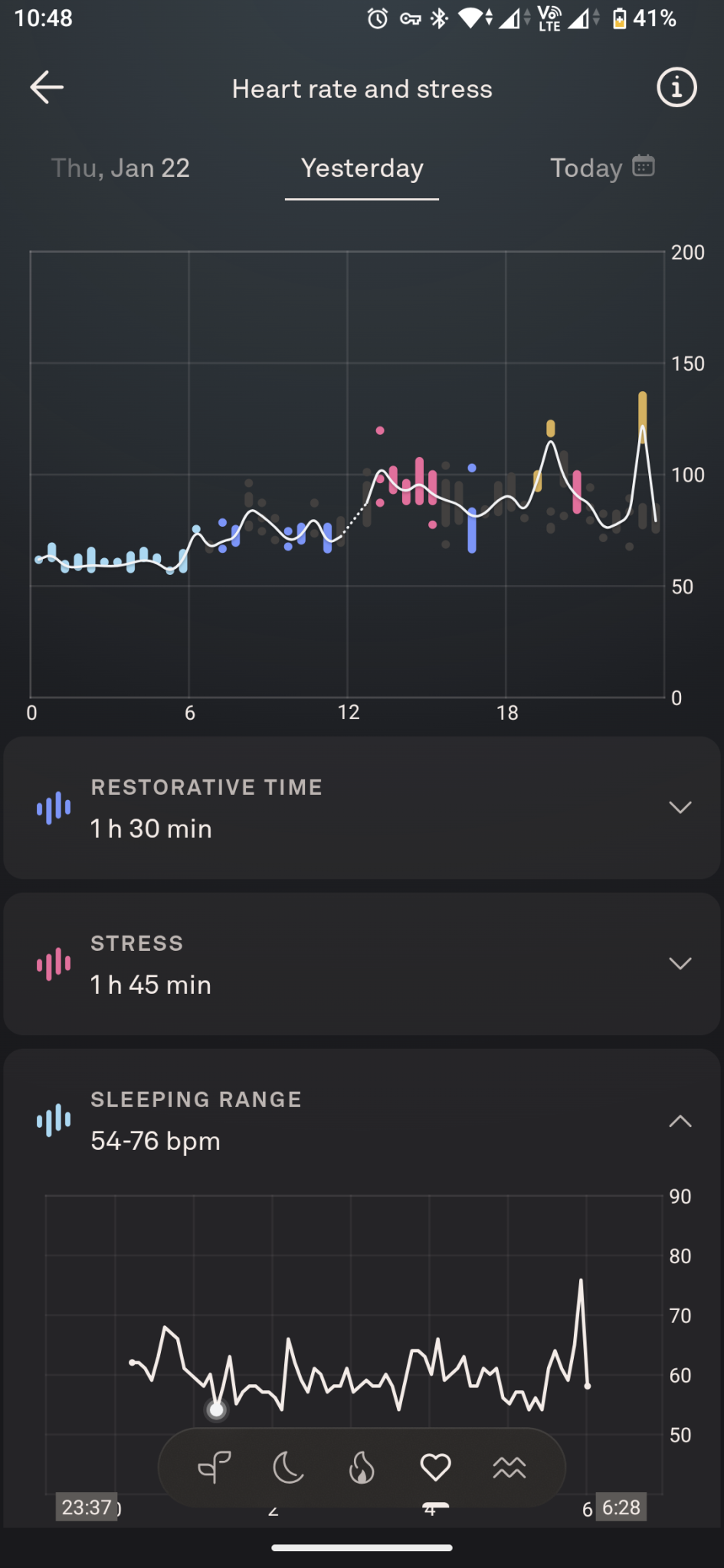Select the heart rate view icon

point(434,1467)
